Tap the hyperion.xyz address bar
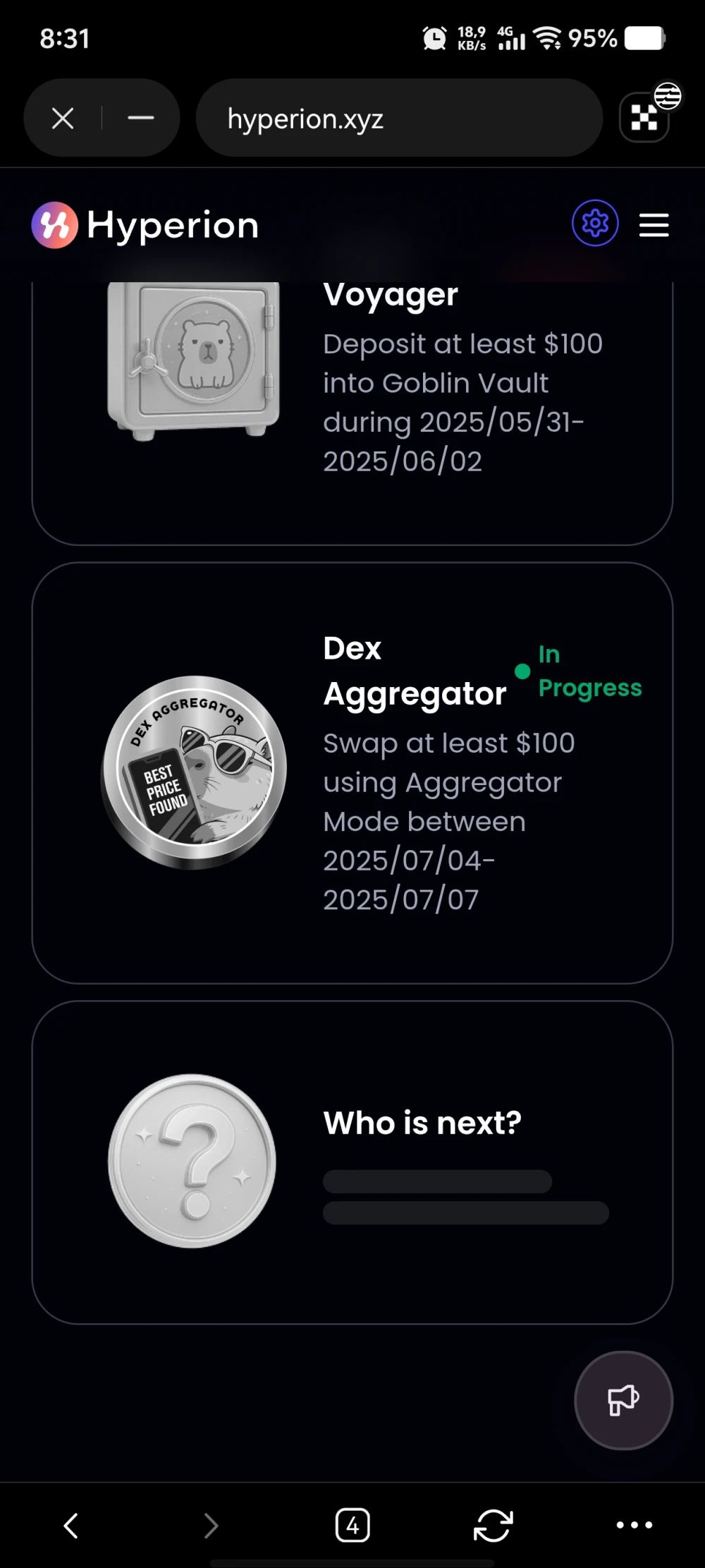This screenshot has height=1568, width=705. 398,118
